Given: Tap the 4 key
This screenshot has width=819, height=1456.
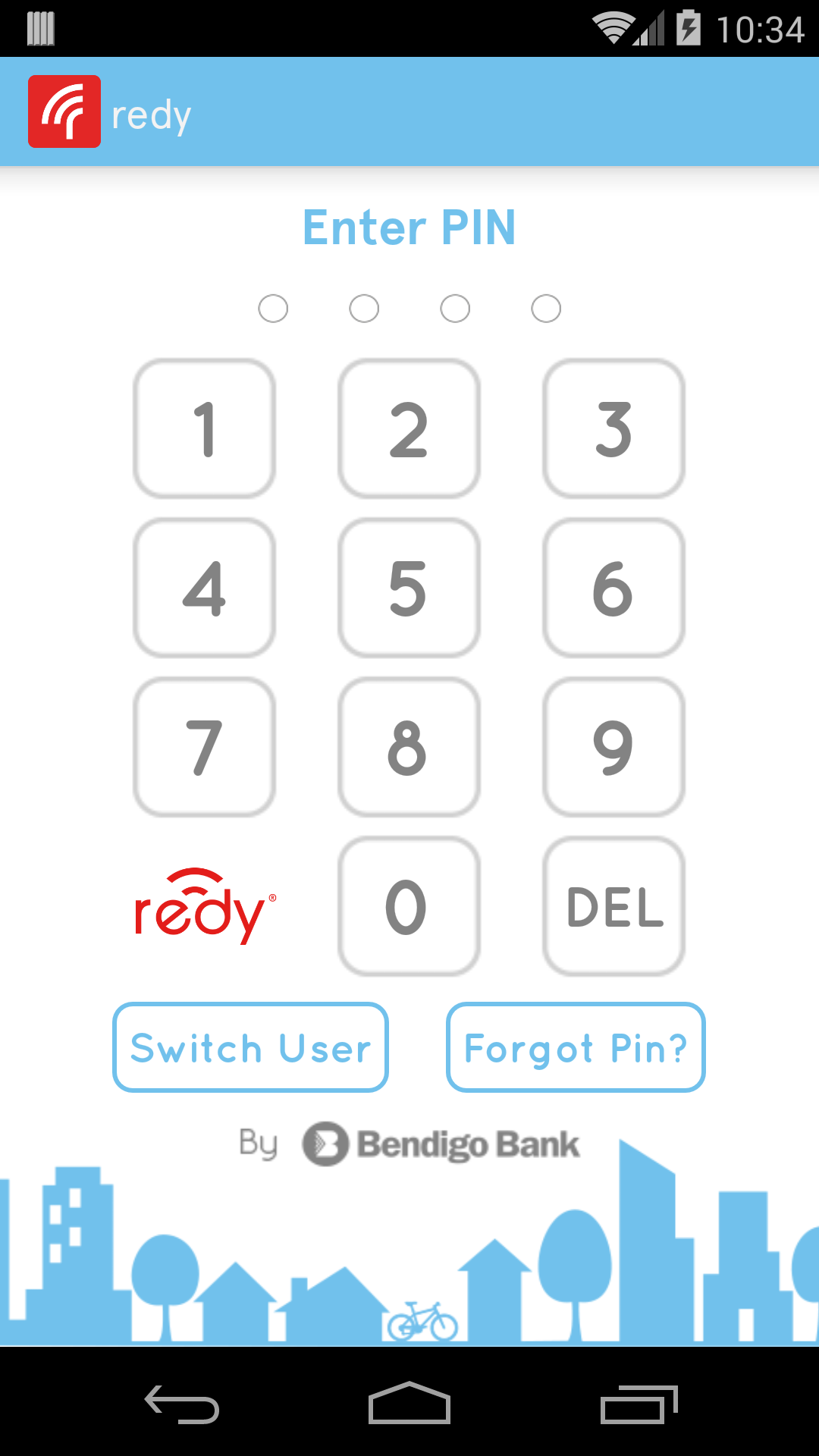Looking at the screenshot, I should (204, 588).
